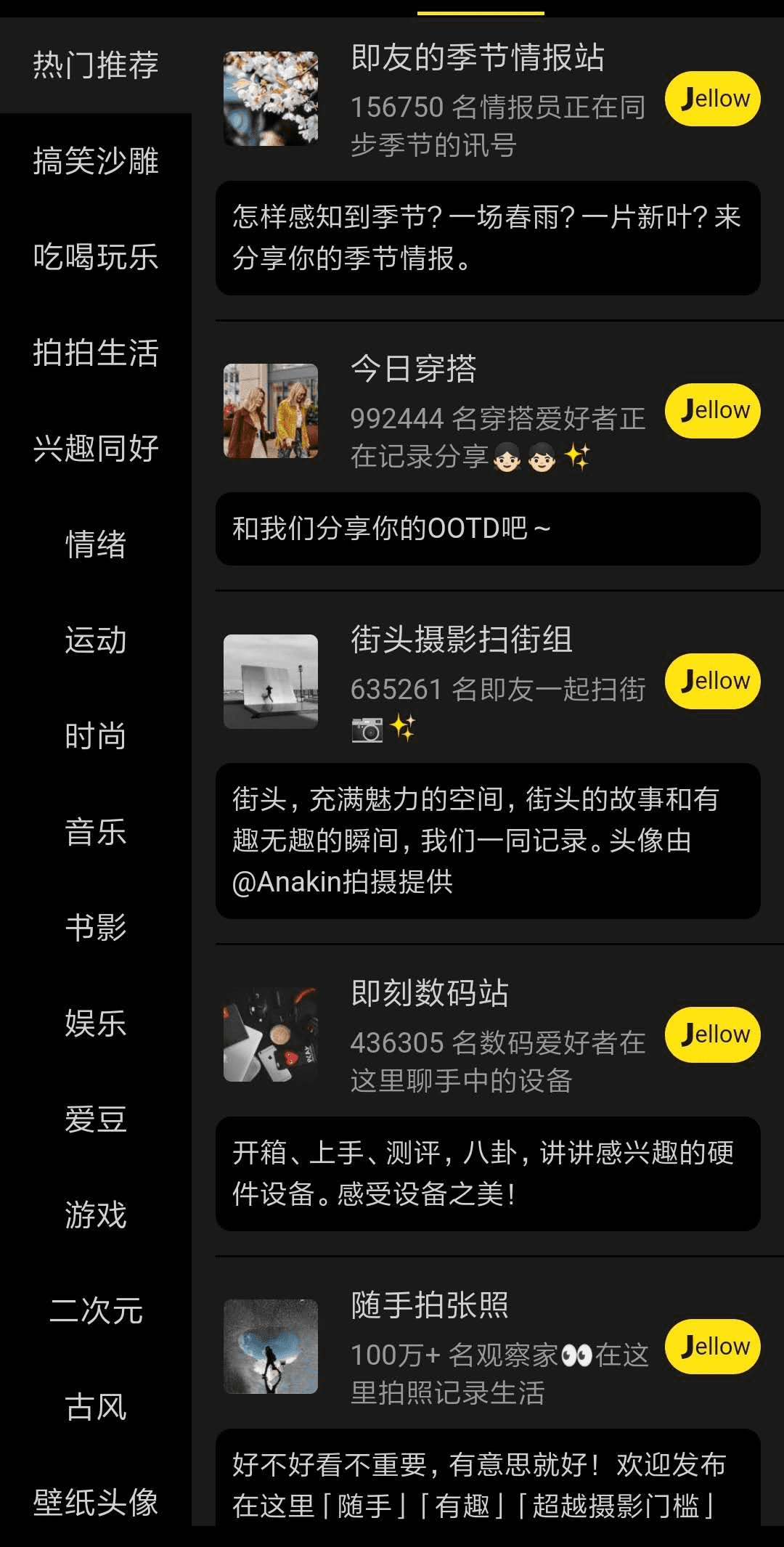Open the 拍拍生活 category

(95, 353)
